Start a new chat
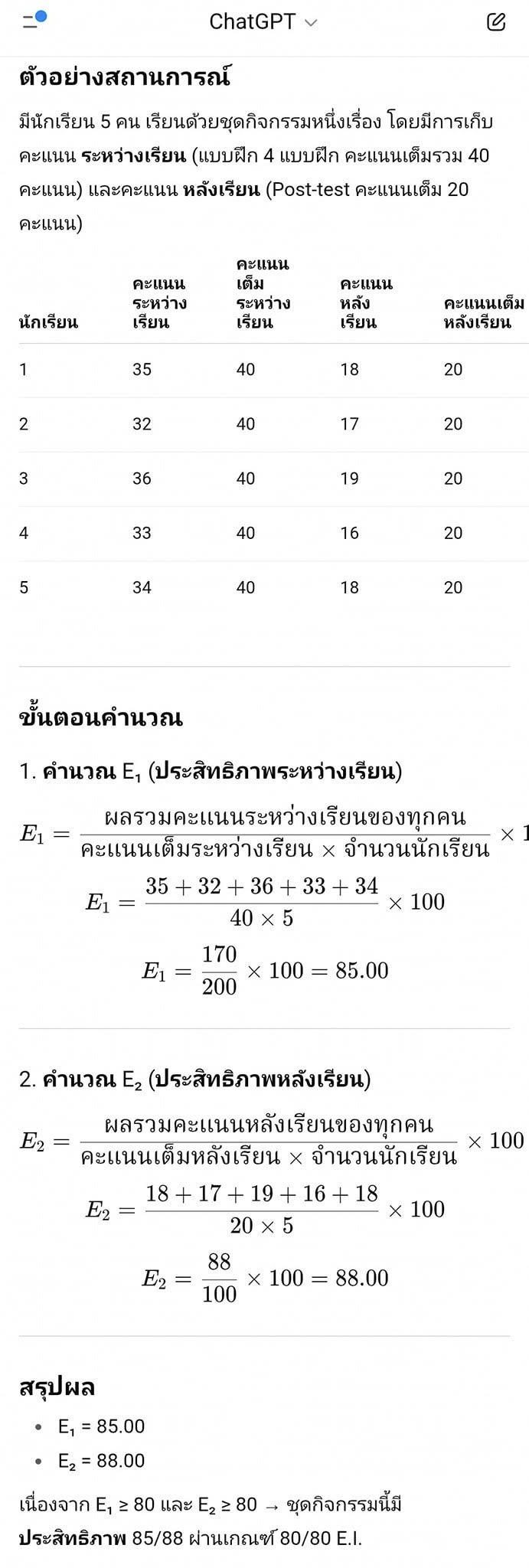 496,22
